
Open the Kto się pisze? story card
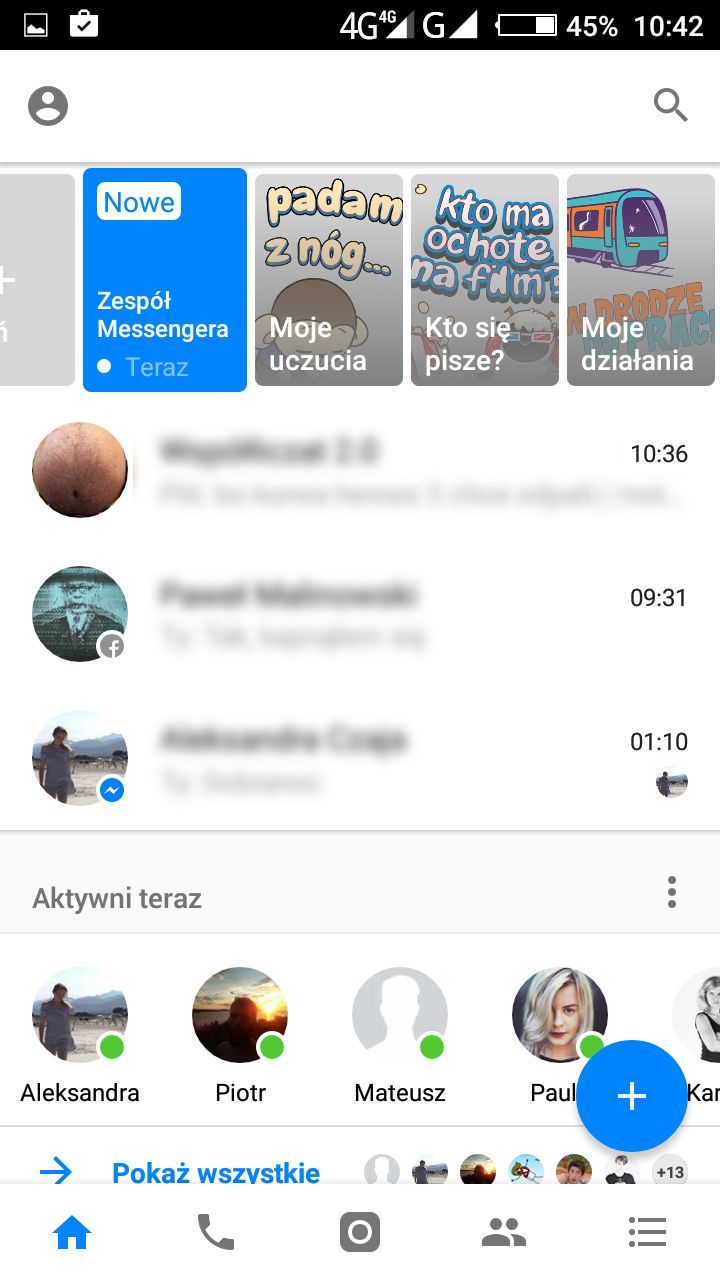coord(485,280)
